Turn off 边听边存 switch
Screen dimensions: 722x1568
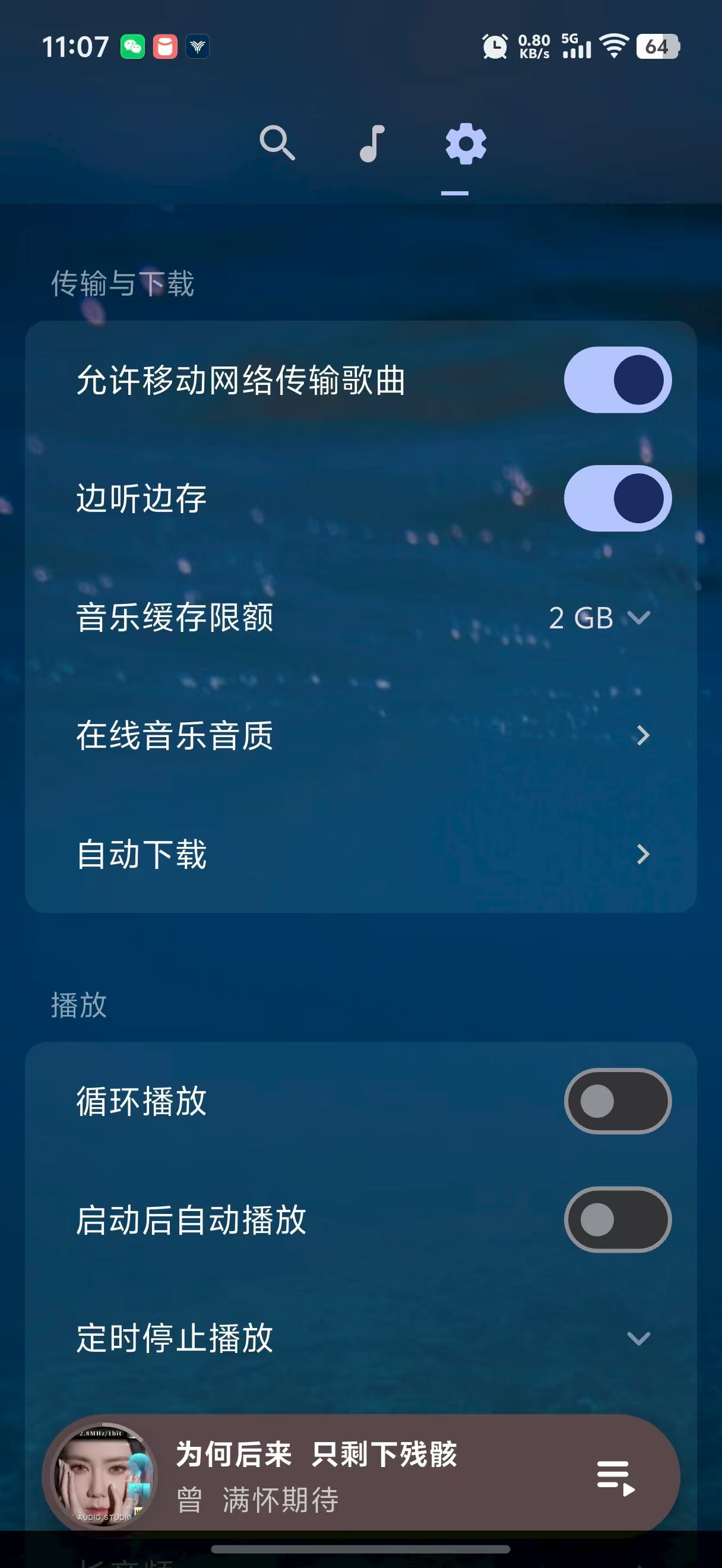click(x=616, y=498)
